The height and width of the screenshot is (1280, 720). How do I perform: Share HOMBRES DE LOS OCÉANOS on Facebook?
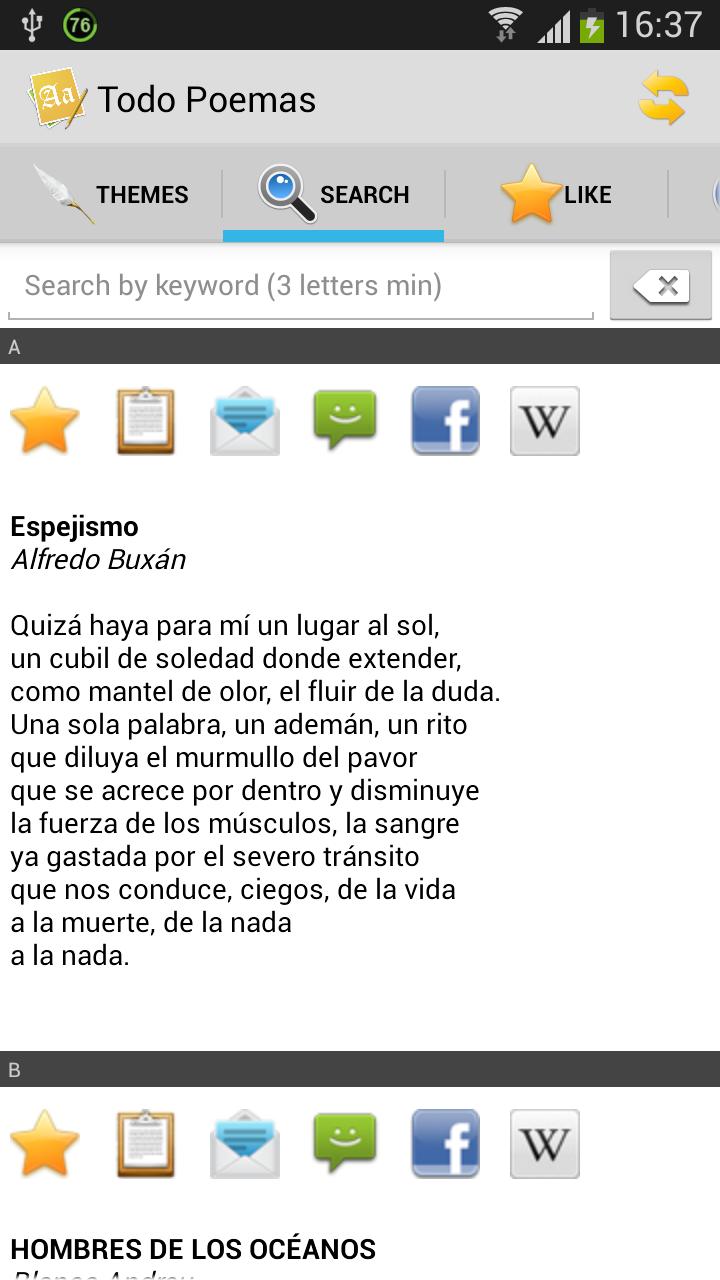tap(444, 1144)
